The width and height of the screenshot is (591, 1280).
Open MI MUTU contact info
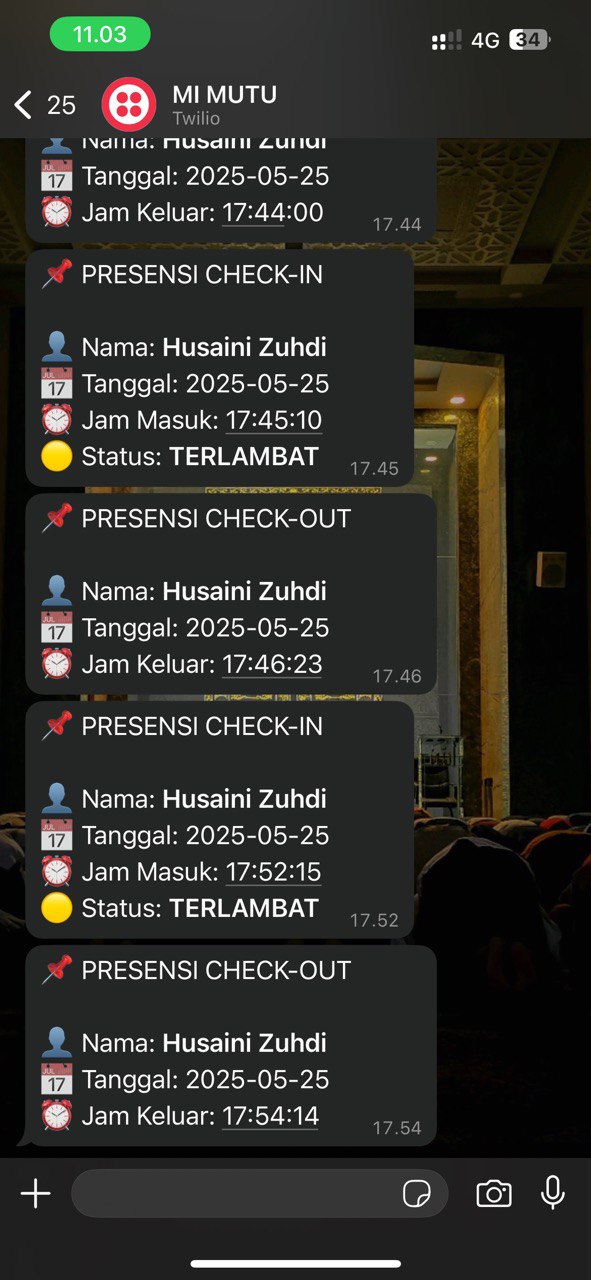[x=225, y=104]
